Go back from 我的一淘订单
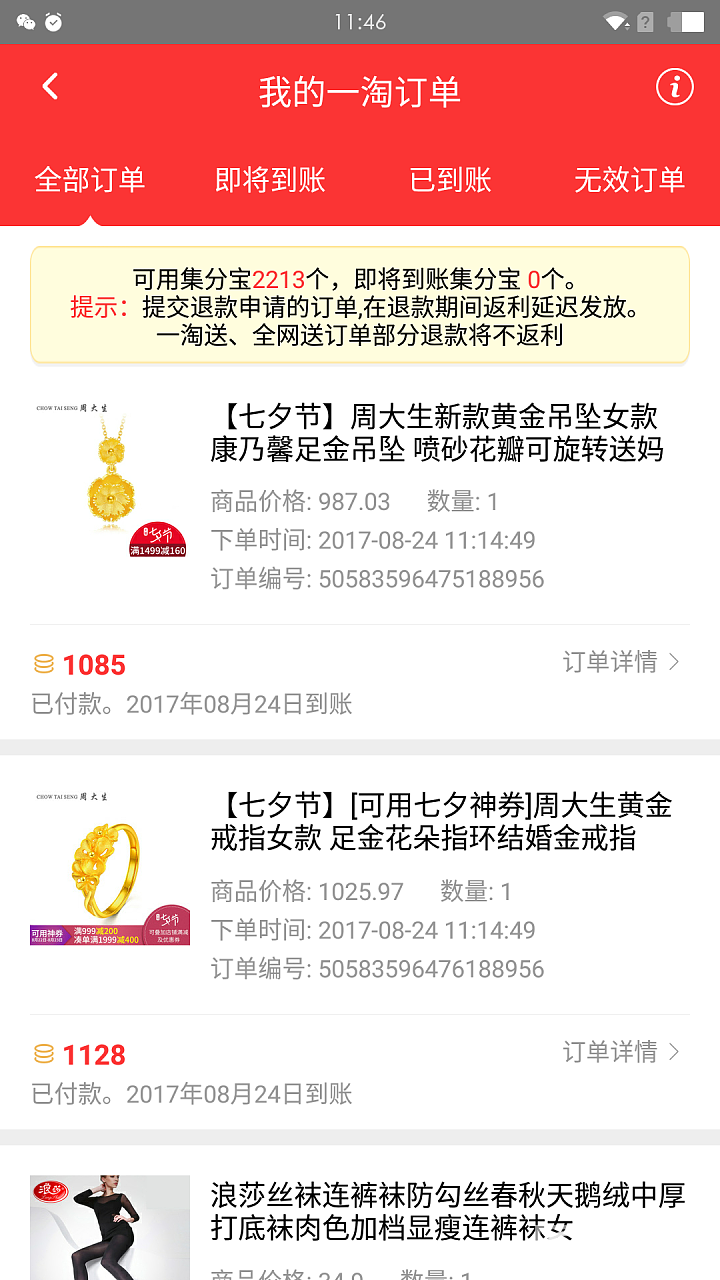720x1280 pixels. [50, 88]
